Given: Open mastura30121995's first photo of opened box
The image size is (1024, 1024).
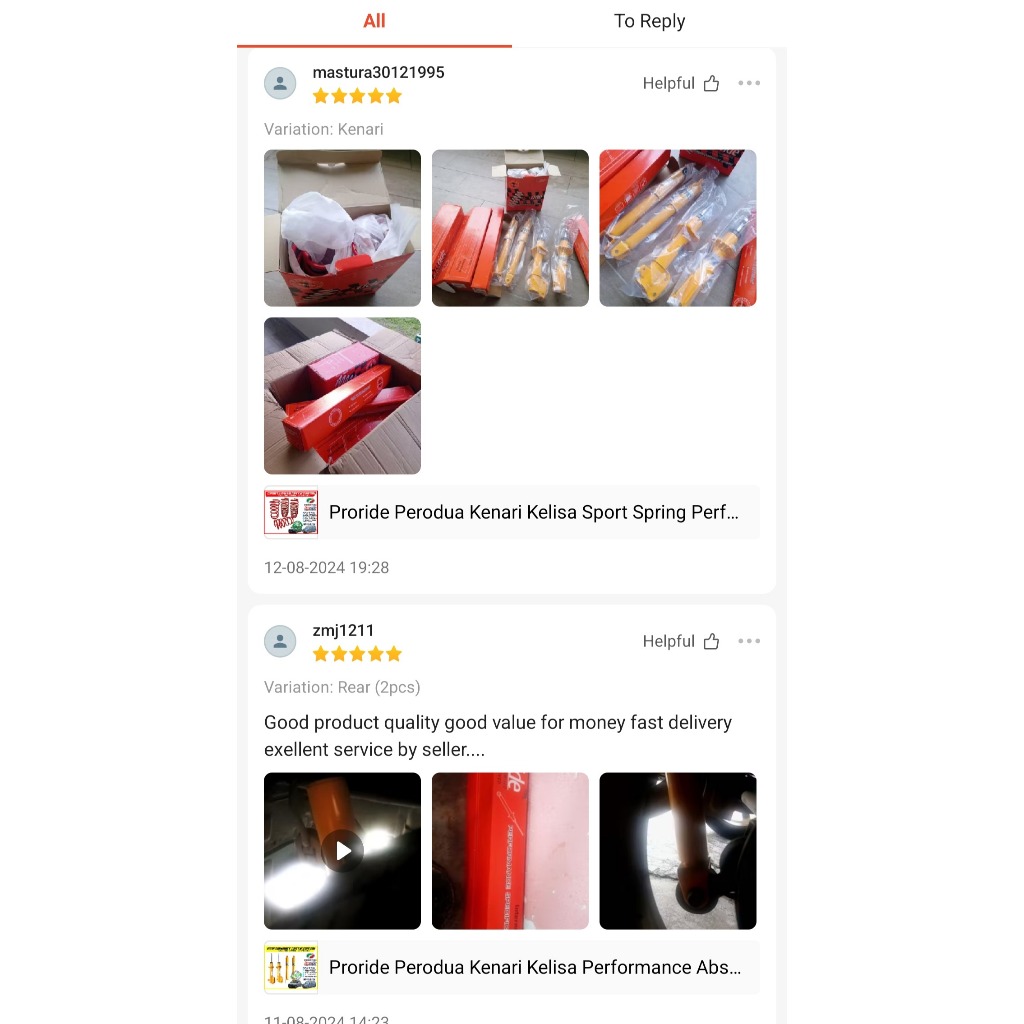Looking at the screenshot, I should (x=342, y=228).
